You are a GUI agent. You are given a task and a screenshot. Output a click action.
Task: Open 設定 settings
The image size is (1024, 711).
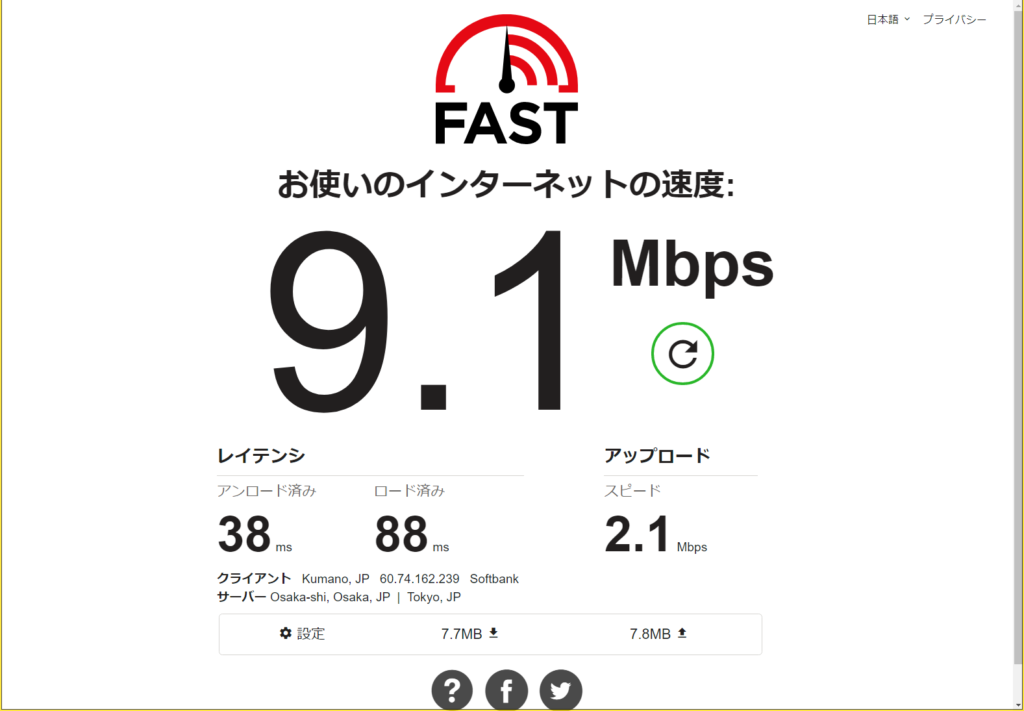coord(303,633)
